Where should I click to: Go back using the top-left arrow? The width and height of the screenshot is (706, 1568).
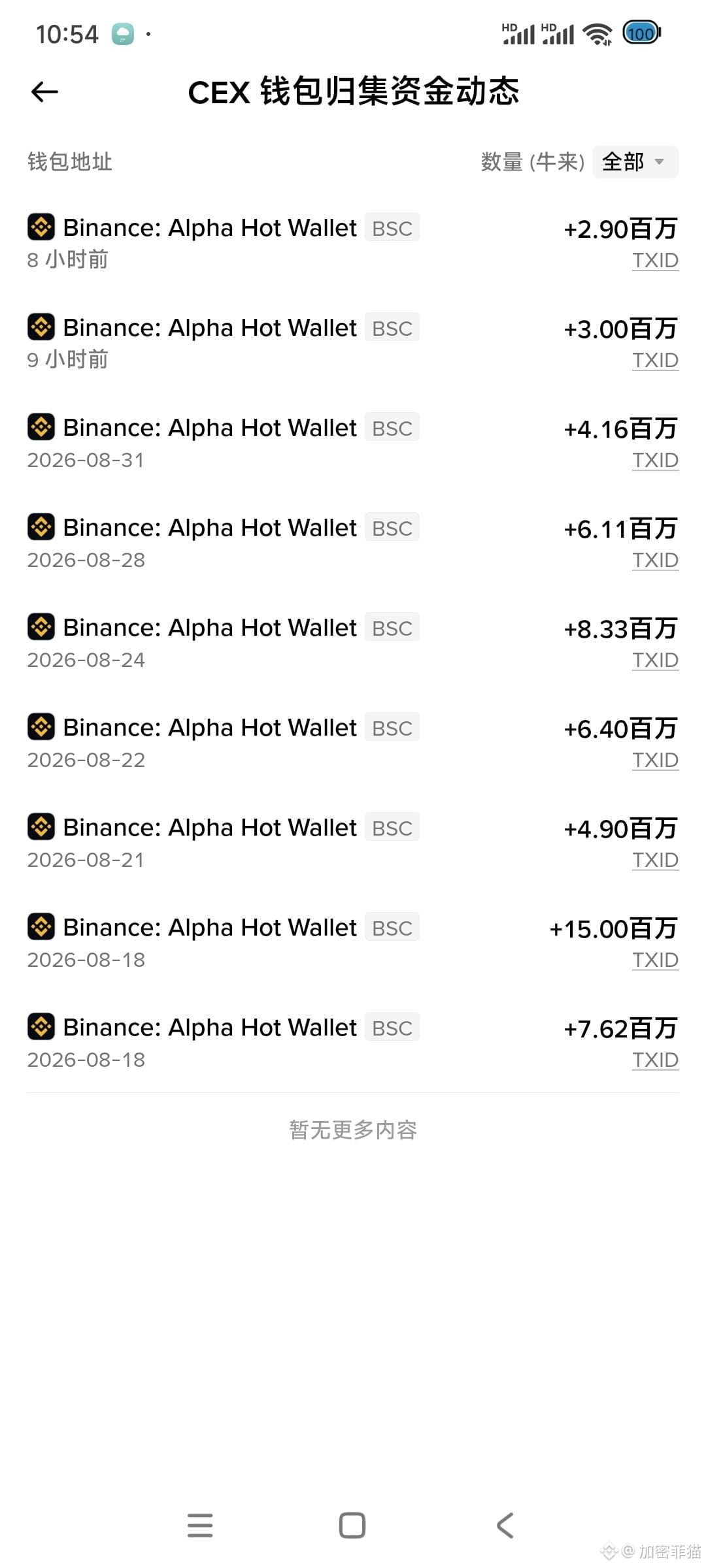[x=44, y=92]
